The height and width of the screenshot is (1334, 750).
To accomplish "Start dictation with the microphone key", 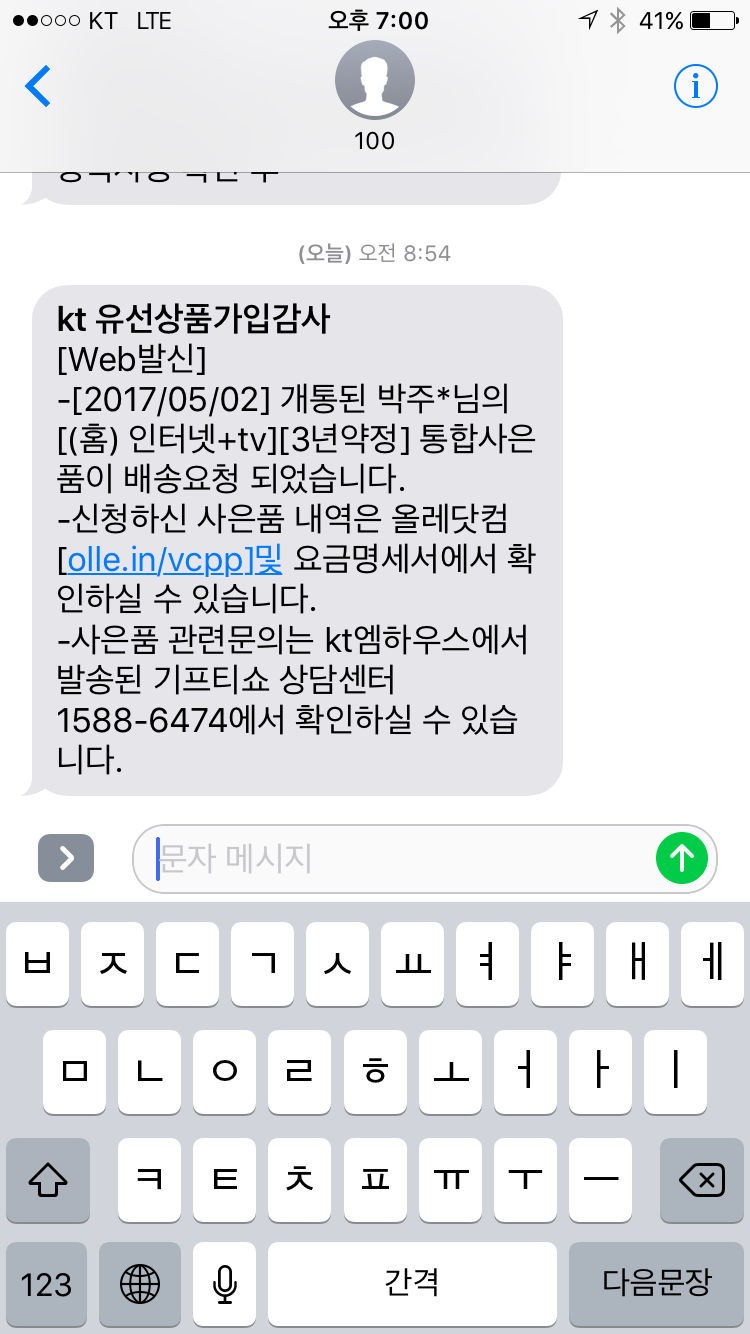I will pos(225,1283).
